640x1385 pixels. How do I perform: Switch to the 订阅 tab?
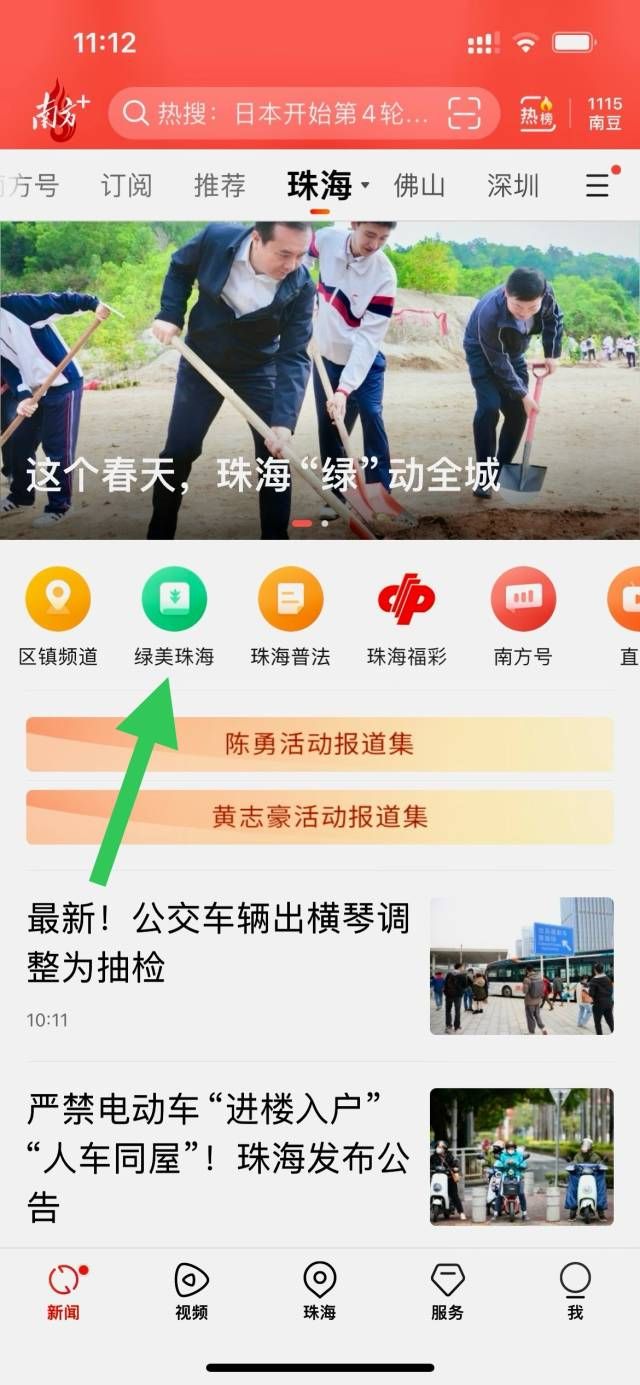click(126, 185)
